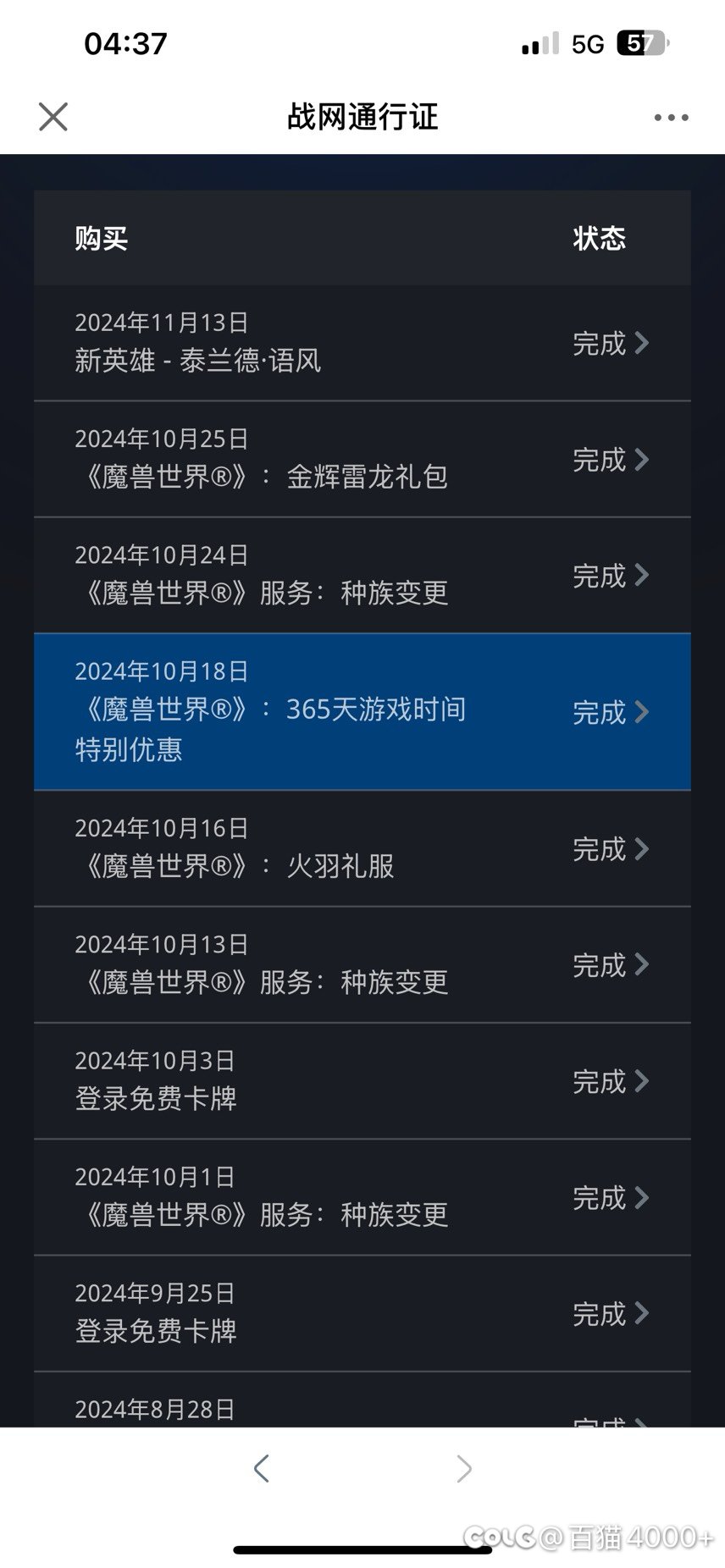Viewport: 725px width, 1568px height.
Task: Close the 战网通行证 page
Action: pyautogui.click(x=53, y=117)
